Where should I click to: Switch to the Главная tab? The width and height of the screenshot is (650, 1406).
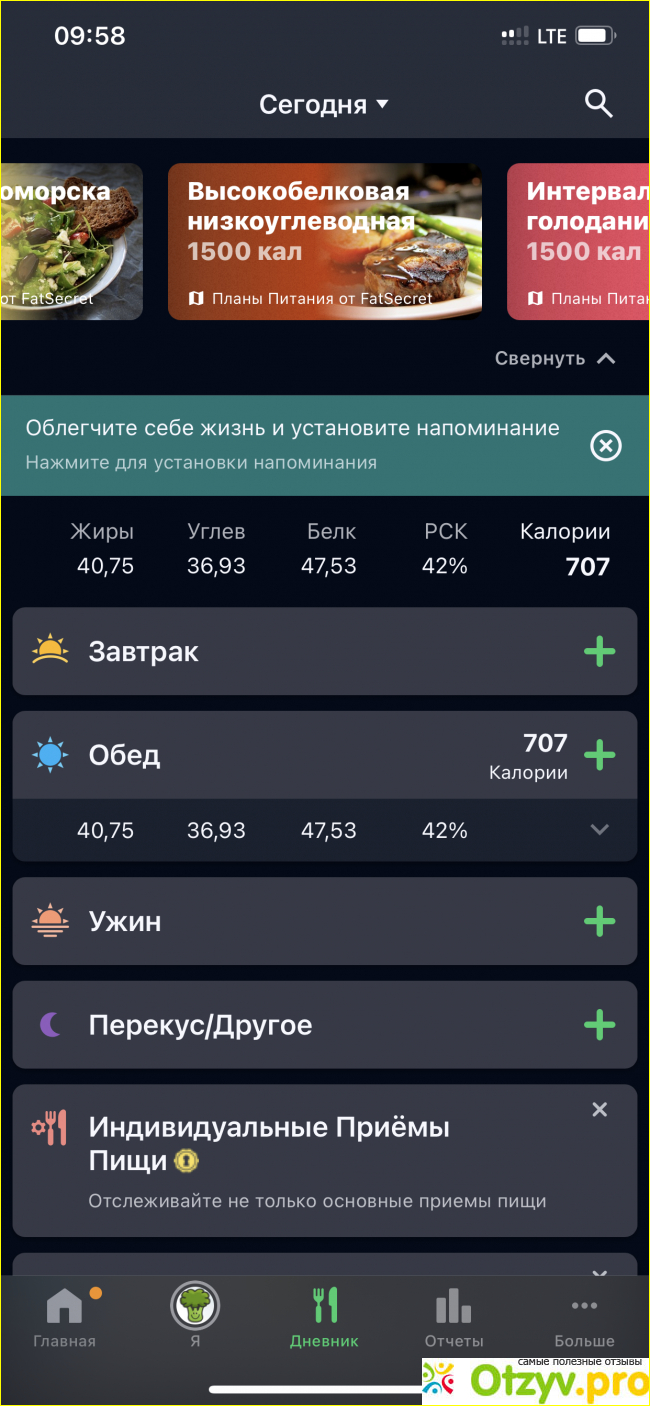point(65,1318)
